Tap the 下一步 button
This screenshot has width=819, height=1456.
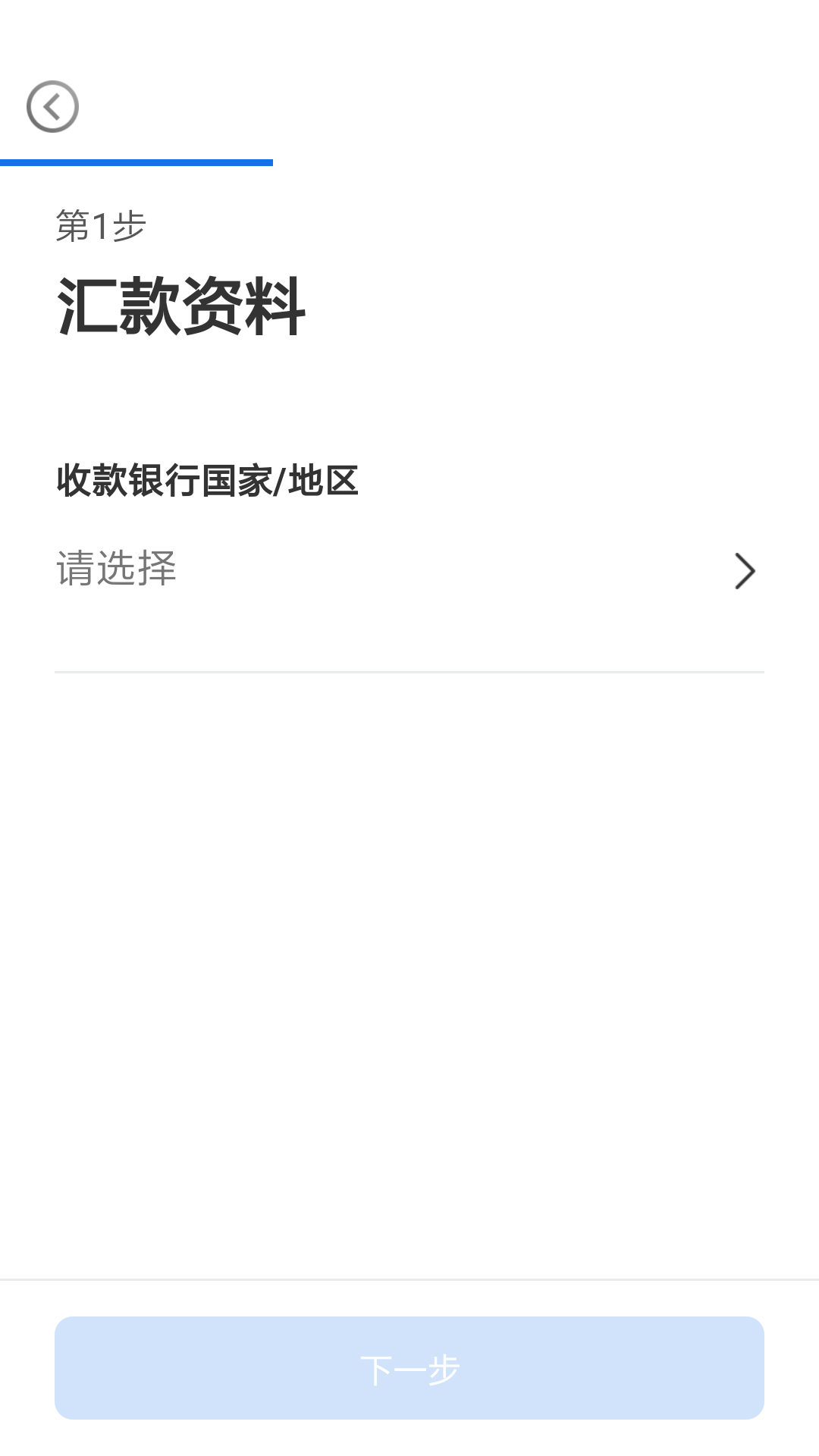coord(409,1368)
